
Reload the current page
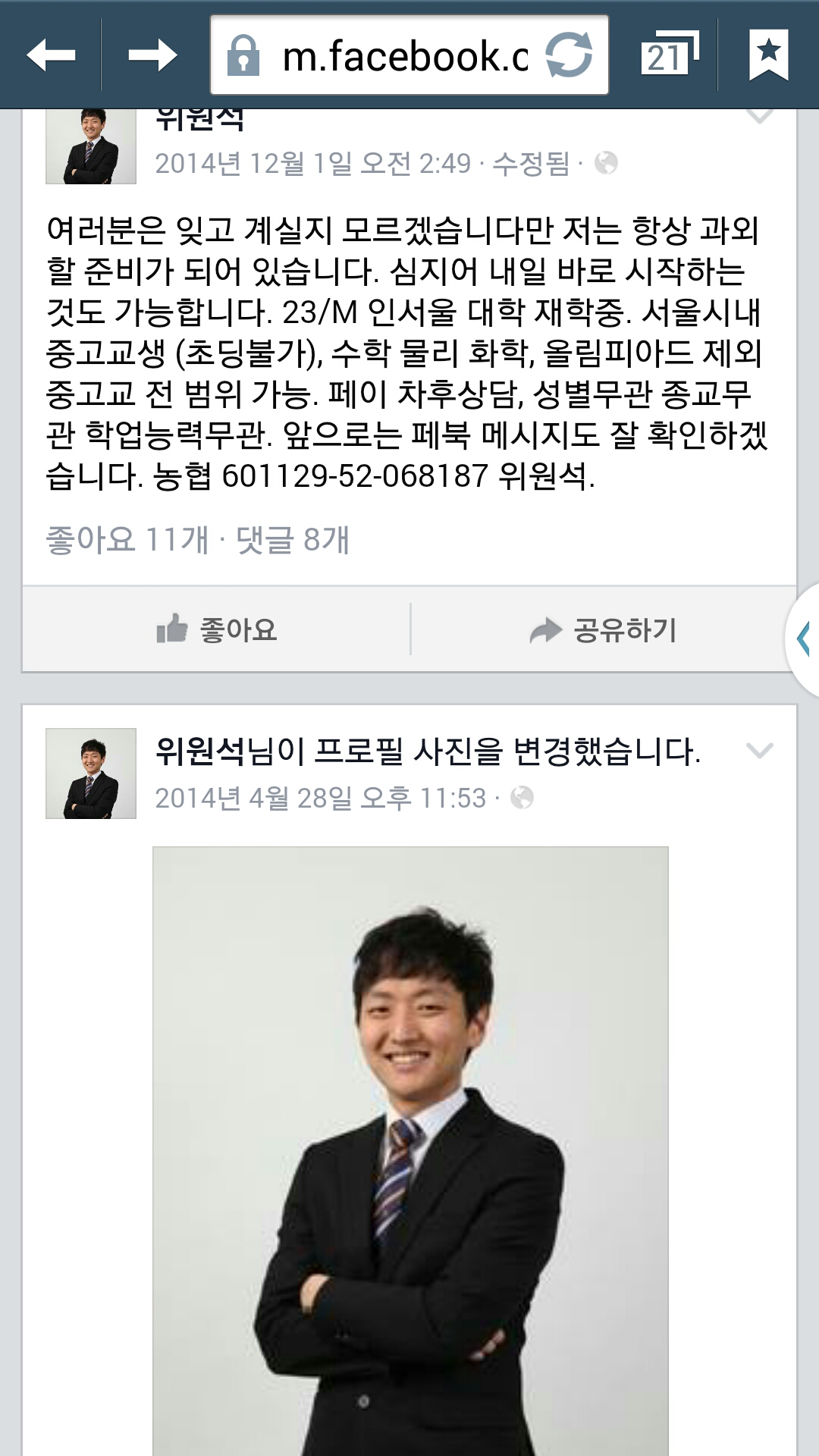(x=570, y=55)
